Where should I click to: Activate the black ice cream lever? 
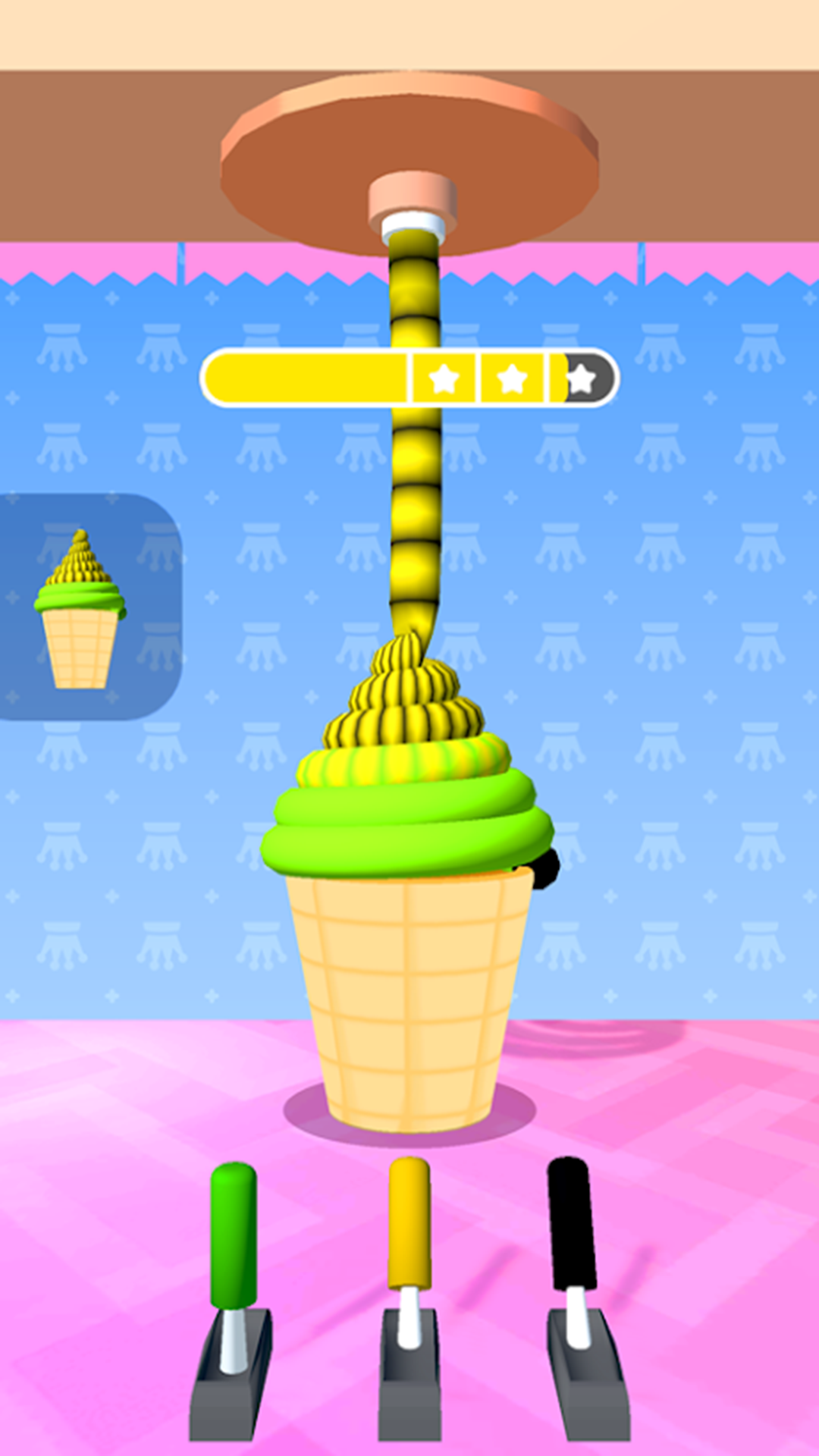(572, 1222)
